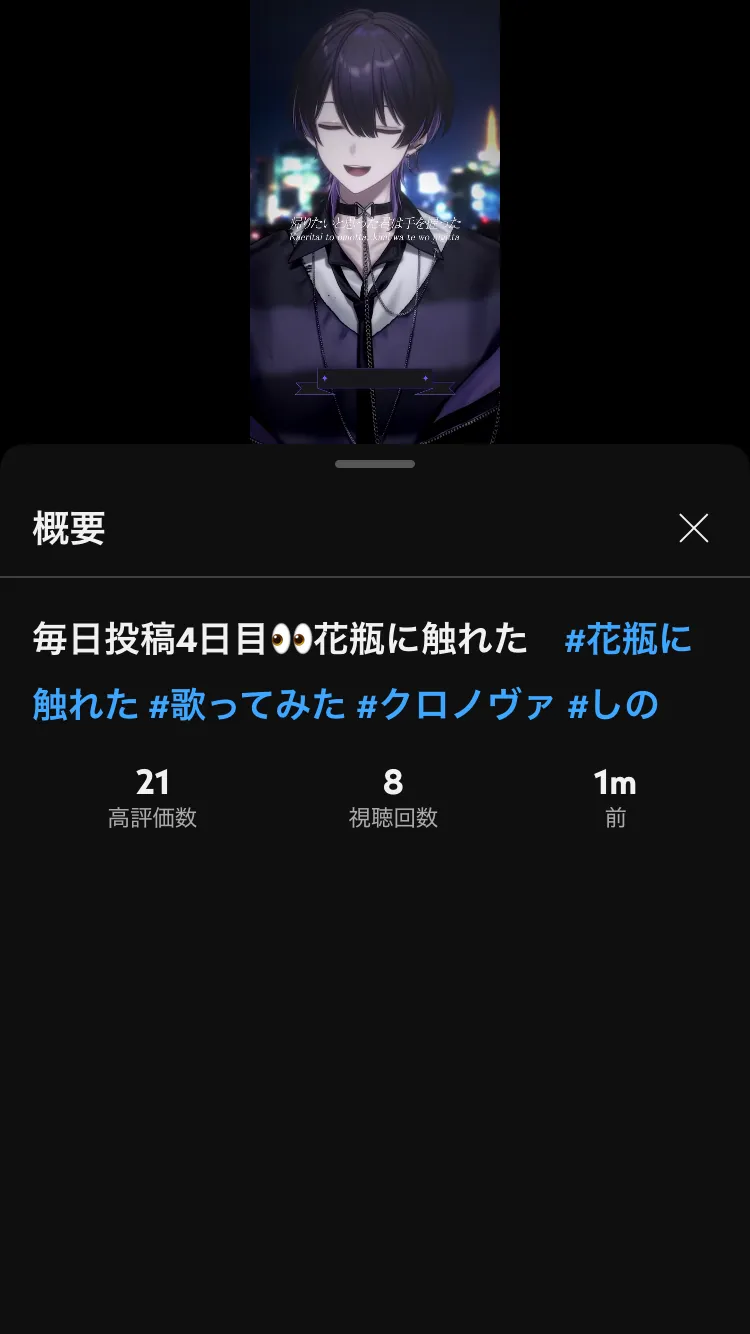Tap the video playing above the panel

coord(375,222)
